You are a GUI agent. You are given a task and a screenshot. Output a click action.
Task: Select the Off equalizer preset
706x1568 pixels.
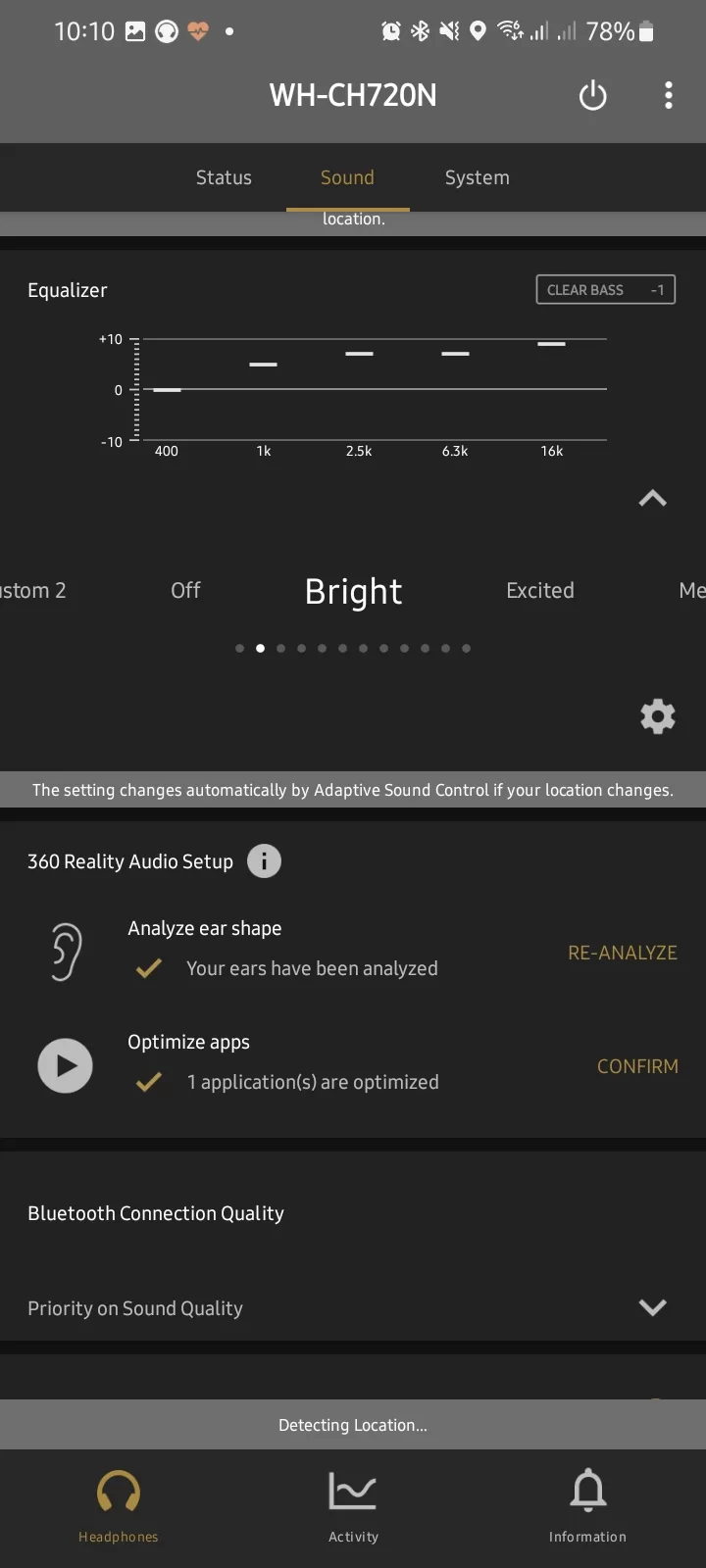[x=185, y=591]
